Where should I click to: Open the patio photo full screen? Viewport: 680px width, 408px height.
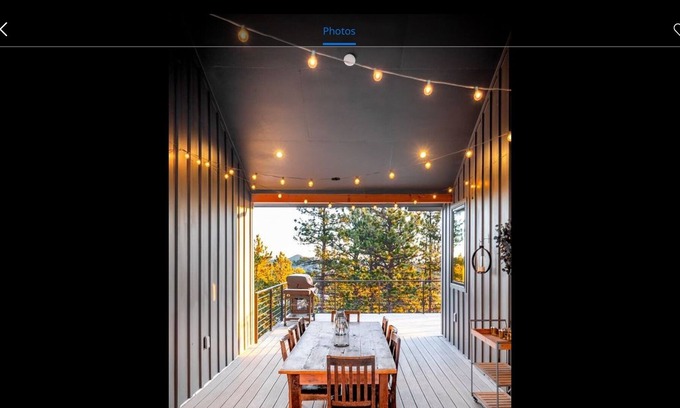(339, 230)
